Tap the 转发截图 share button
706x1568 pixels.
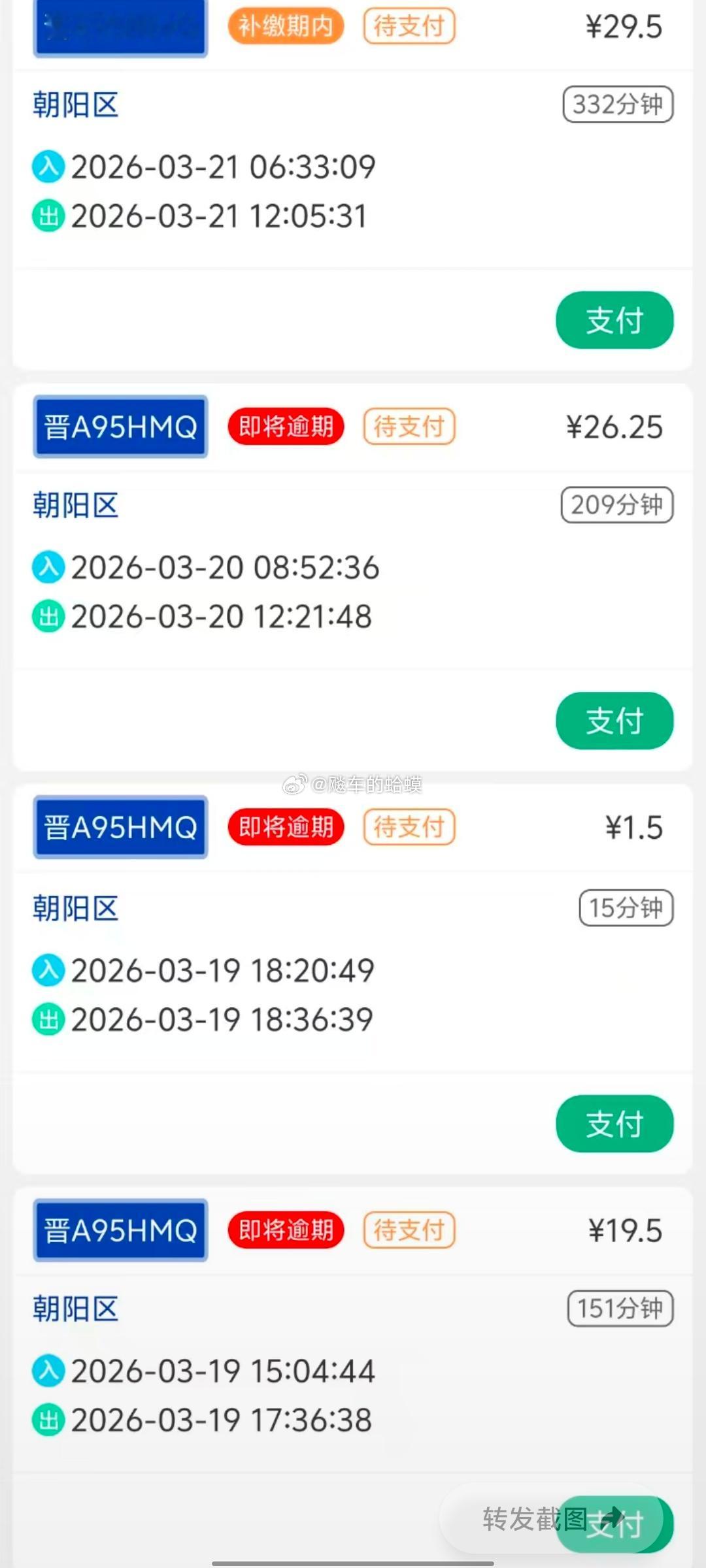[x=552, y=1518]
